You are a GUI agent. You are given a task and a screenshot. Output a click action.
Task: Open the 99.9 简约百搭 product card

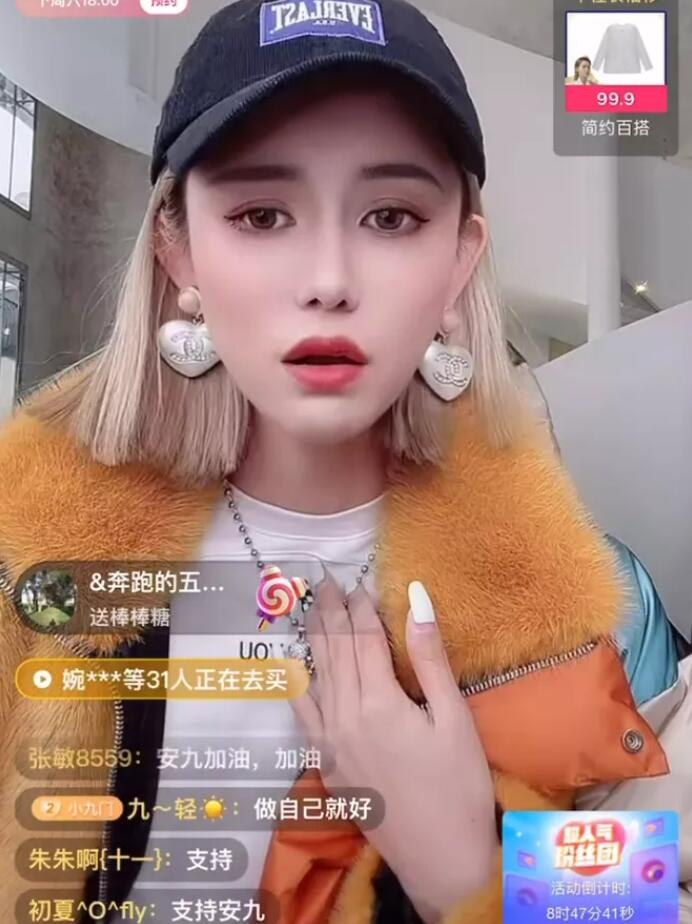(615, 76)
